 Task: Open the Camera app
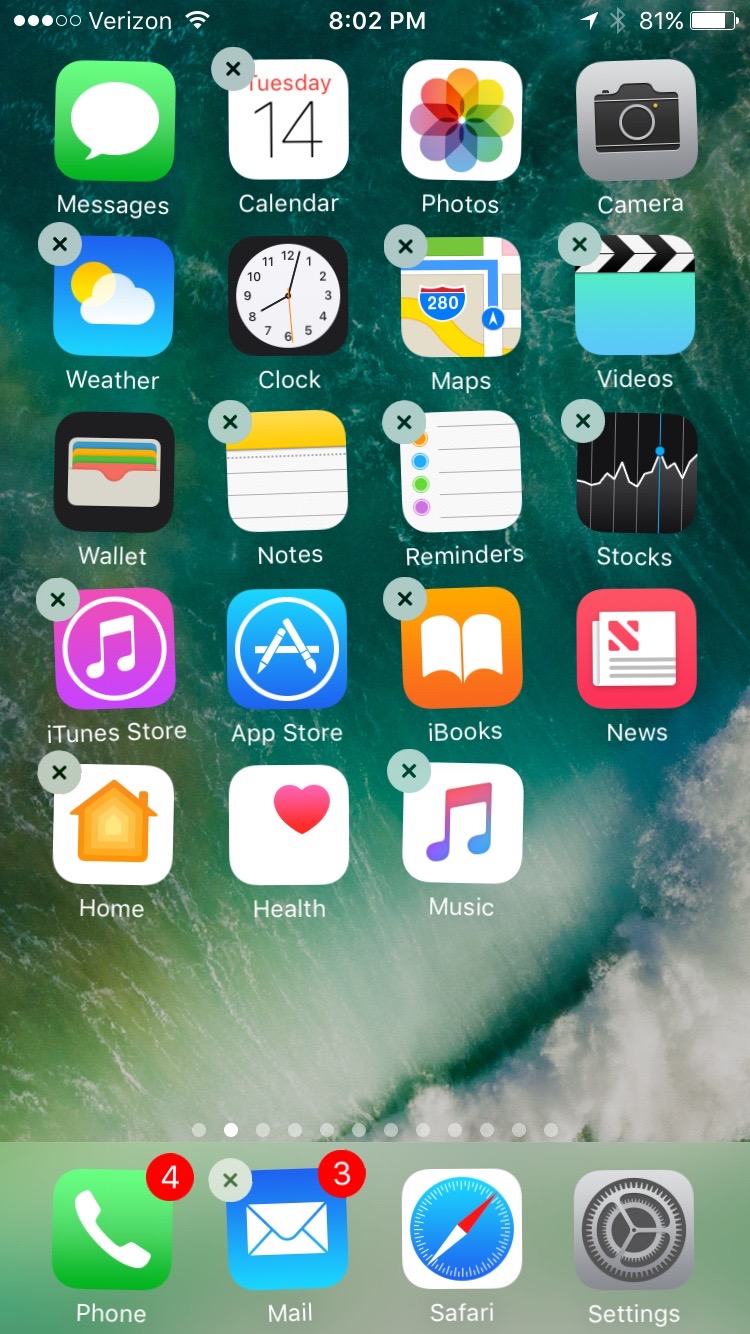pyautogui.click(x=636, y=120)
